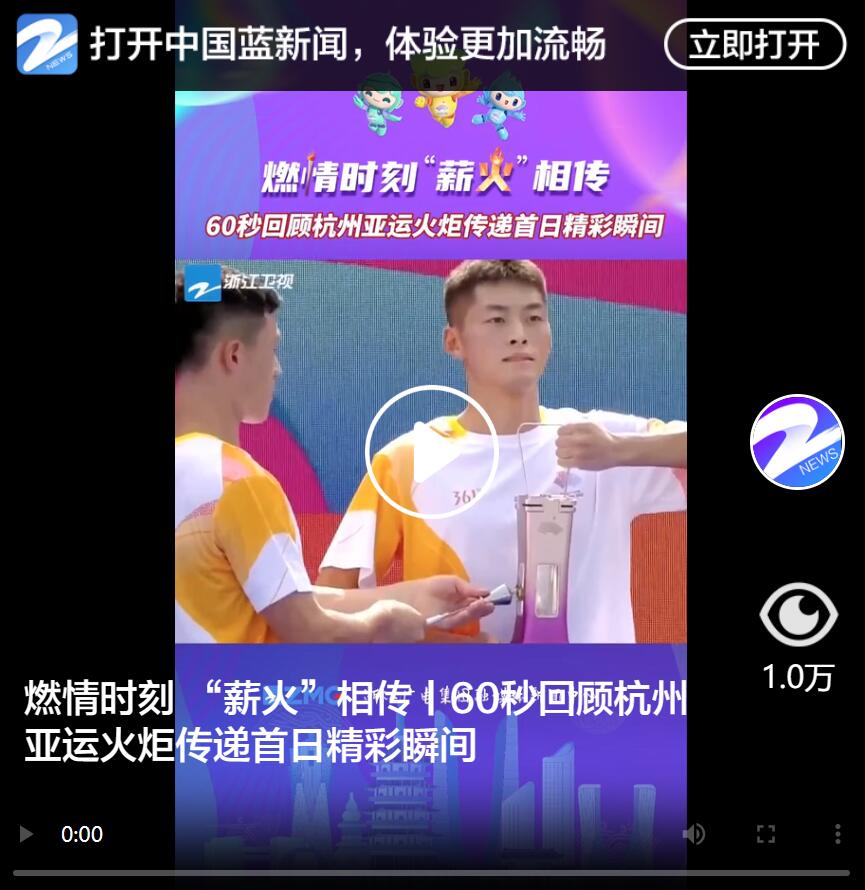The height and width of the screenshot is (890, 865).
Task: Open the video overflow options menu
Action: pos(838,834)
